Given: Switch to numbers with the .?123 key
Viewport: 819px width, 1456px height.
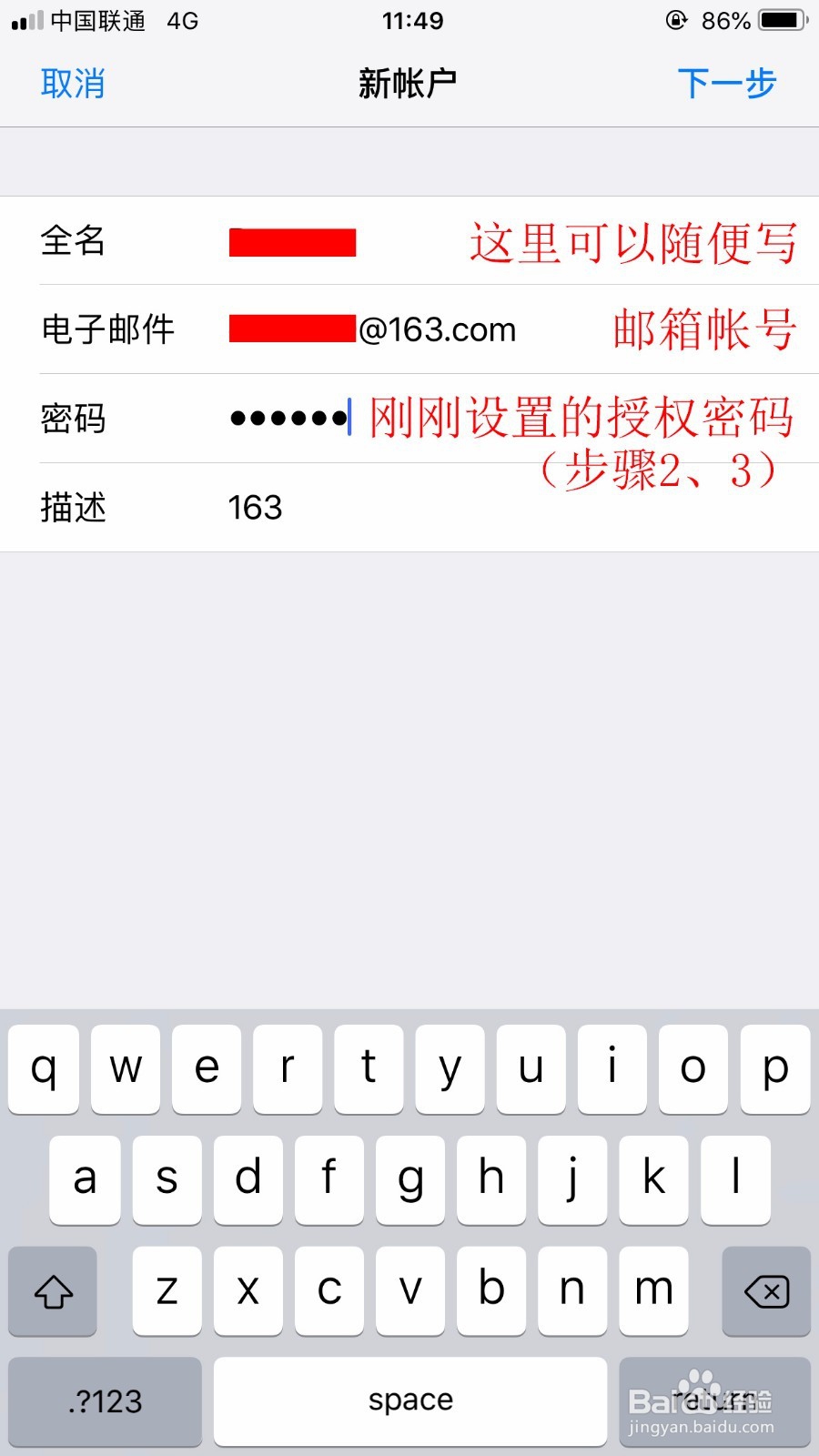Looking at the screenshot, I should [104, 1401].
